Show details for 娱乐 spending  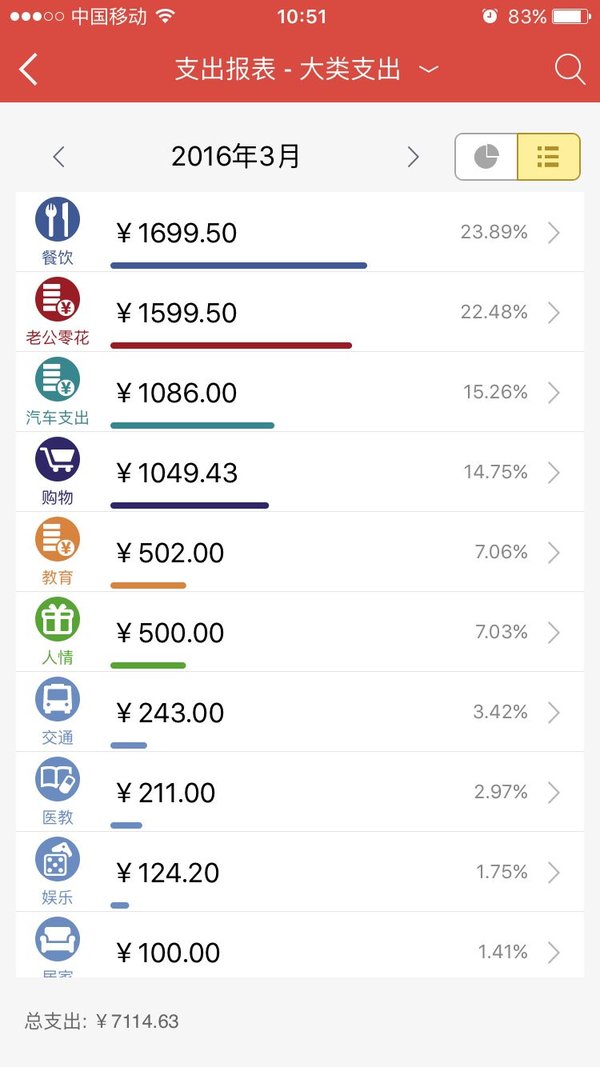(300, 872)
